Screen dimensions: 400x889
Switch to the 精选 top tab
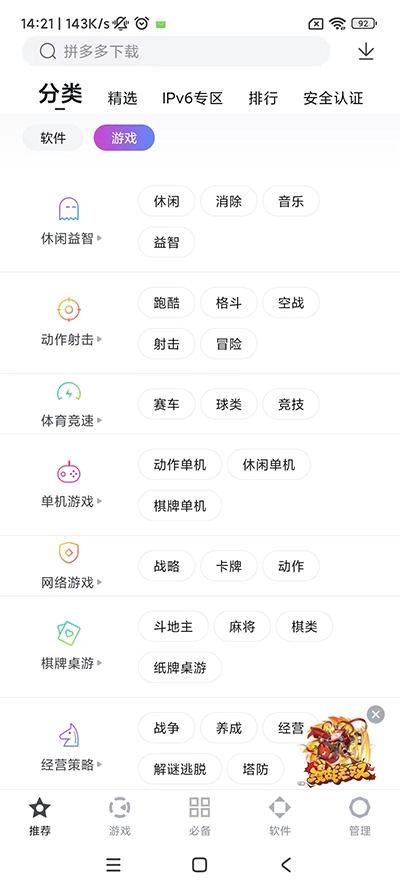[122, 98]
